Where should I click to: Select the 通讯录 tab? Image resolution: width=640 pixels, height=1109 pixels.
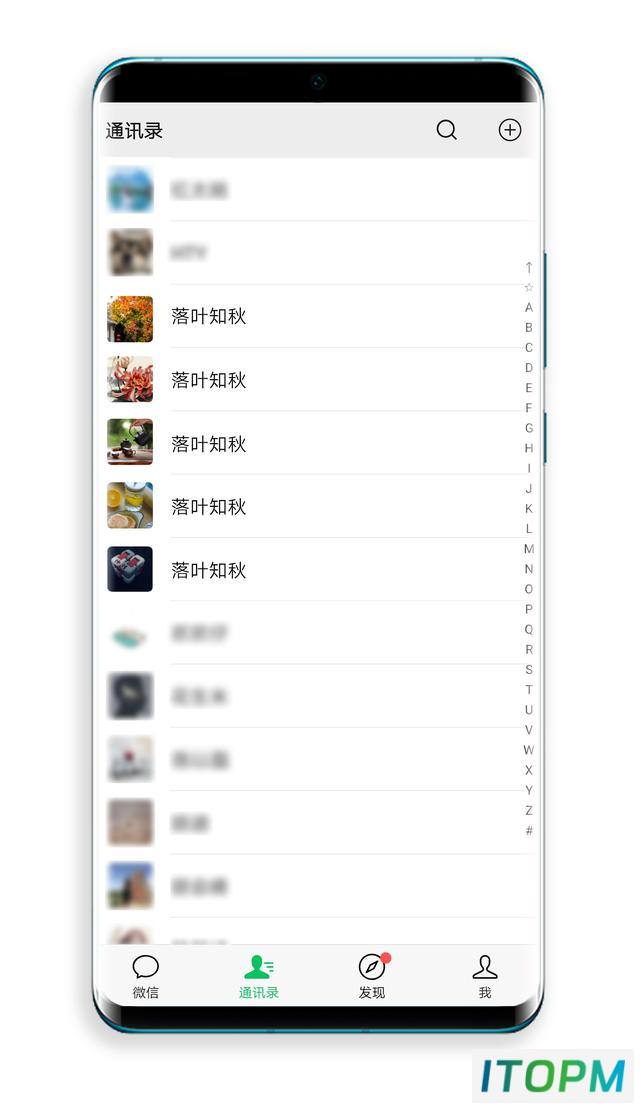point(259,977)
